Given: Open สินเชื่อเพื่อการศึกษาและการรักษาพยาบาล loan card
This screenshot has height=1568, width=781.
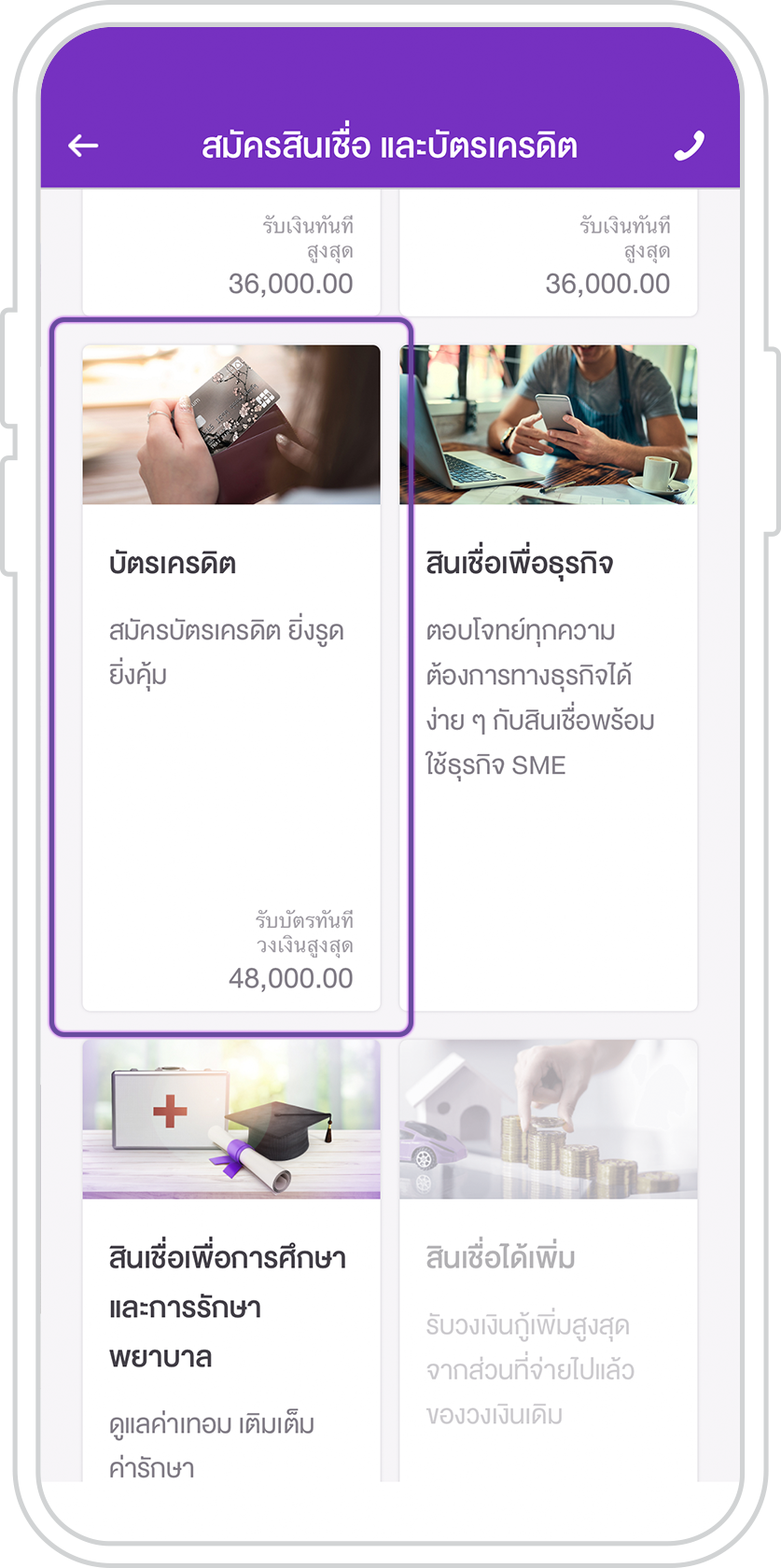Looking at the screenshot, I should (231, 1307).
